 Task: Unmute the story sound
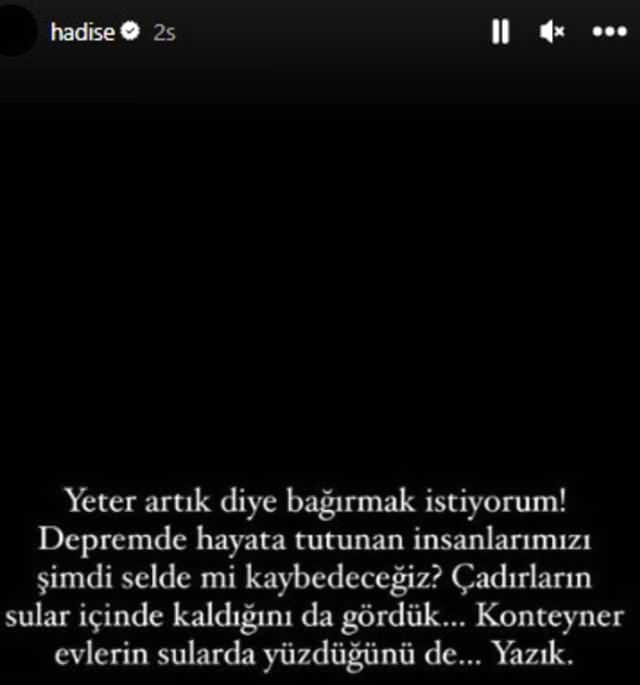pos(552,32)
